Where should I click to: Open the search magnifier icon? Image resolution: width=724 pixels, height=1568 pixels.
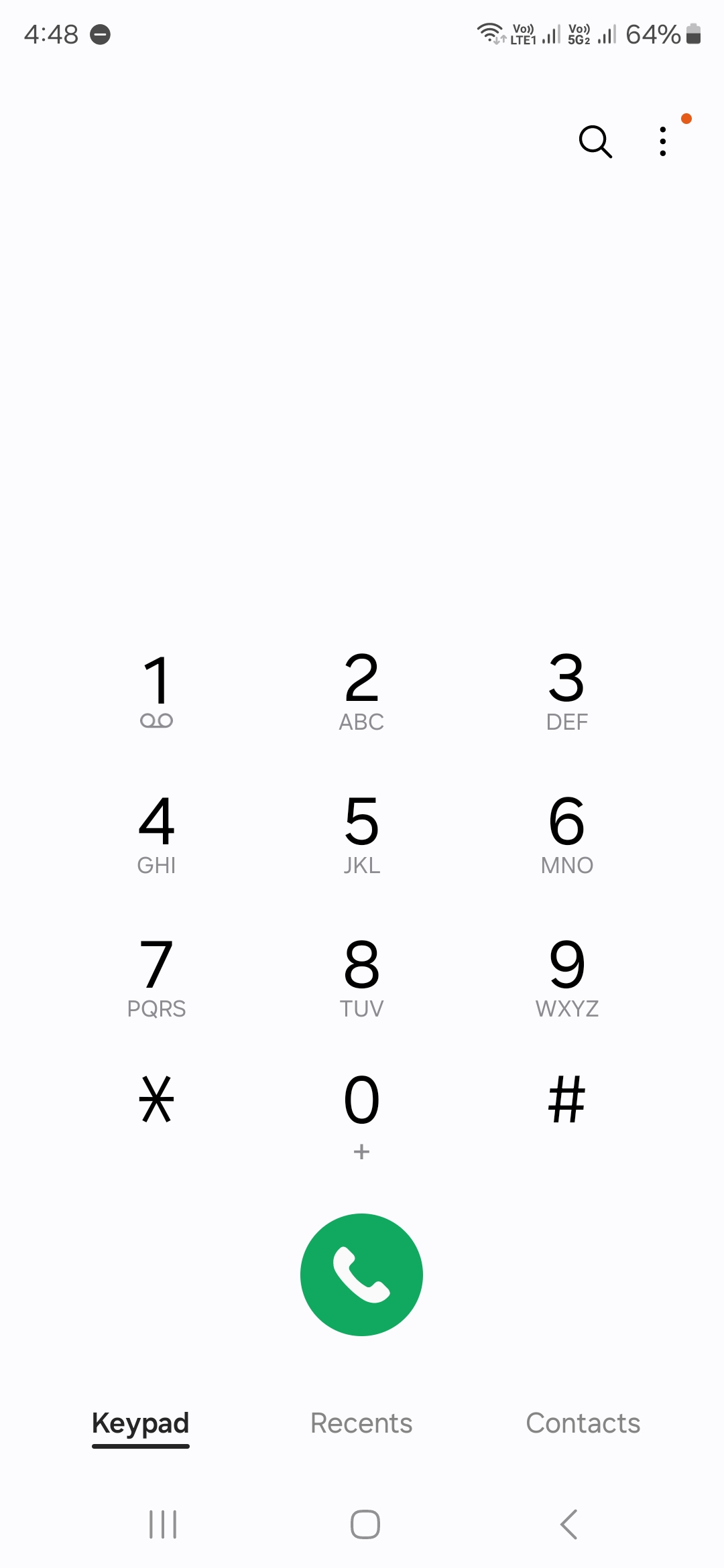595,141
